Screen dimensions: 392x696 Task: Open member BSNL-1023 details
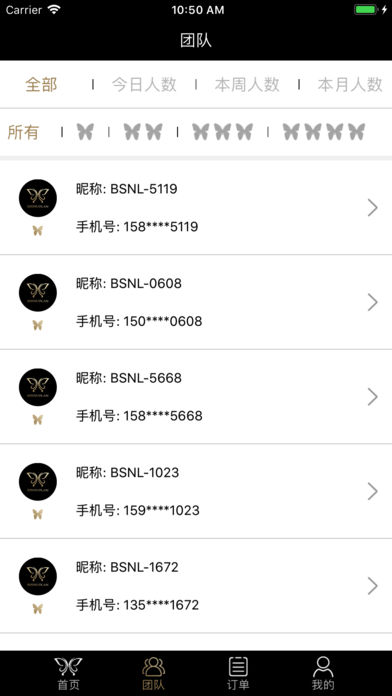[196, 491]
